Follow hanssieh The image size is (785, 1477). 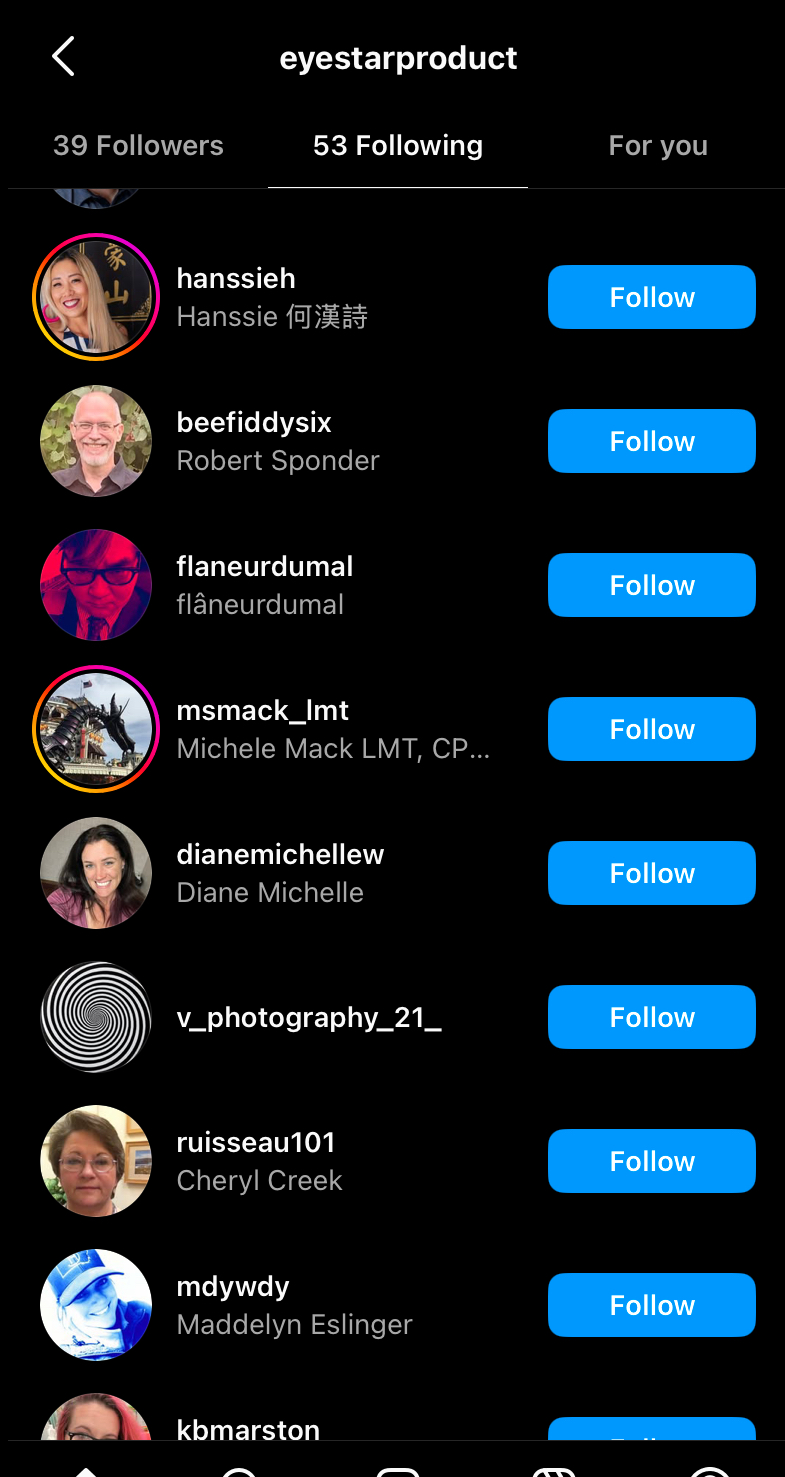[x=652, y=297]
